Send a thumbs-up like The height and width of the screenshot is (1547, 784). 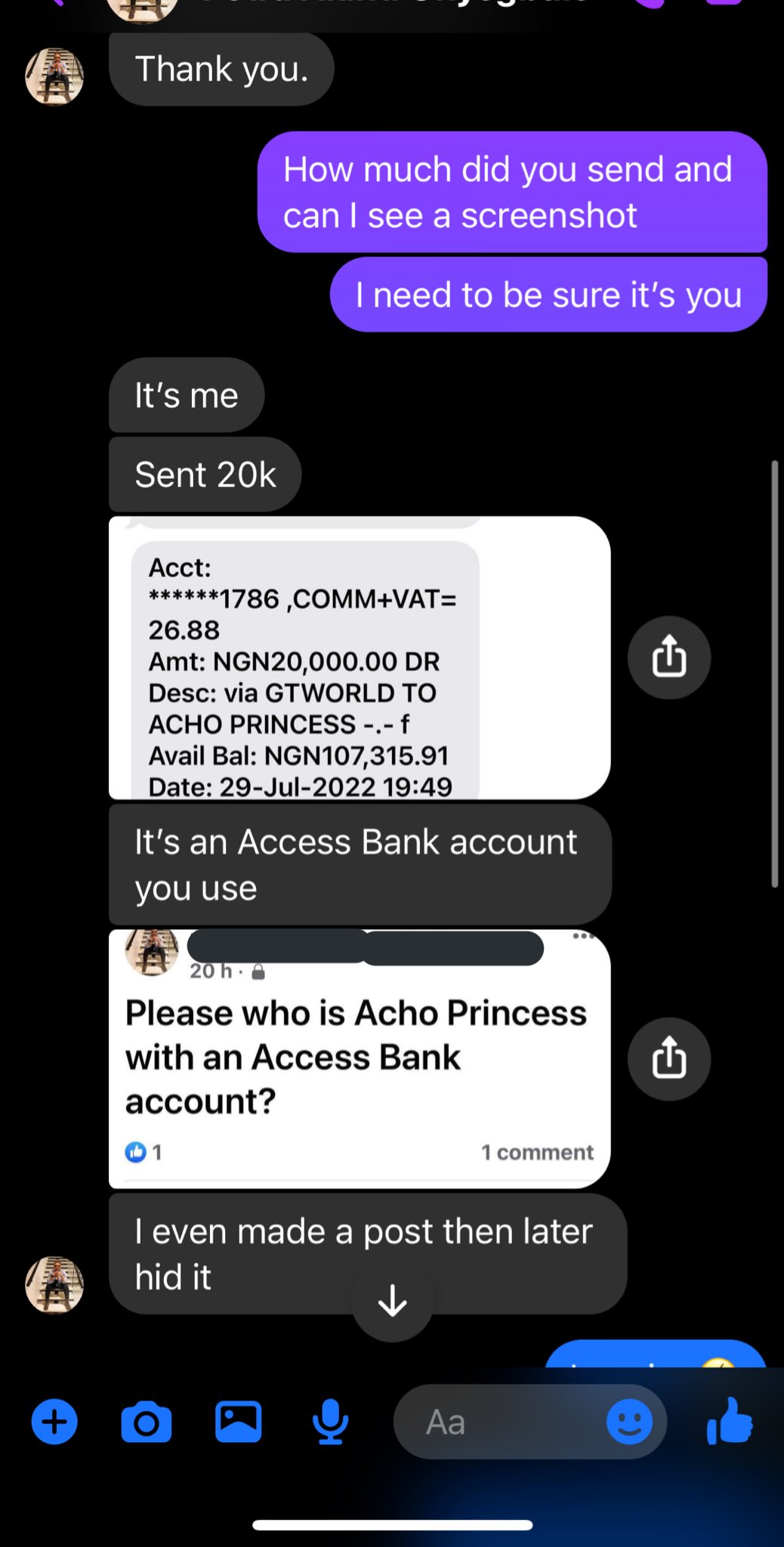pyautogui.click(x=730, y=1422)
